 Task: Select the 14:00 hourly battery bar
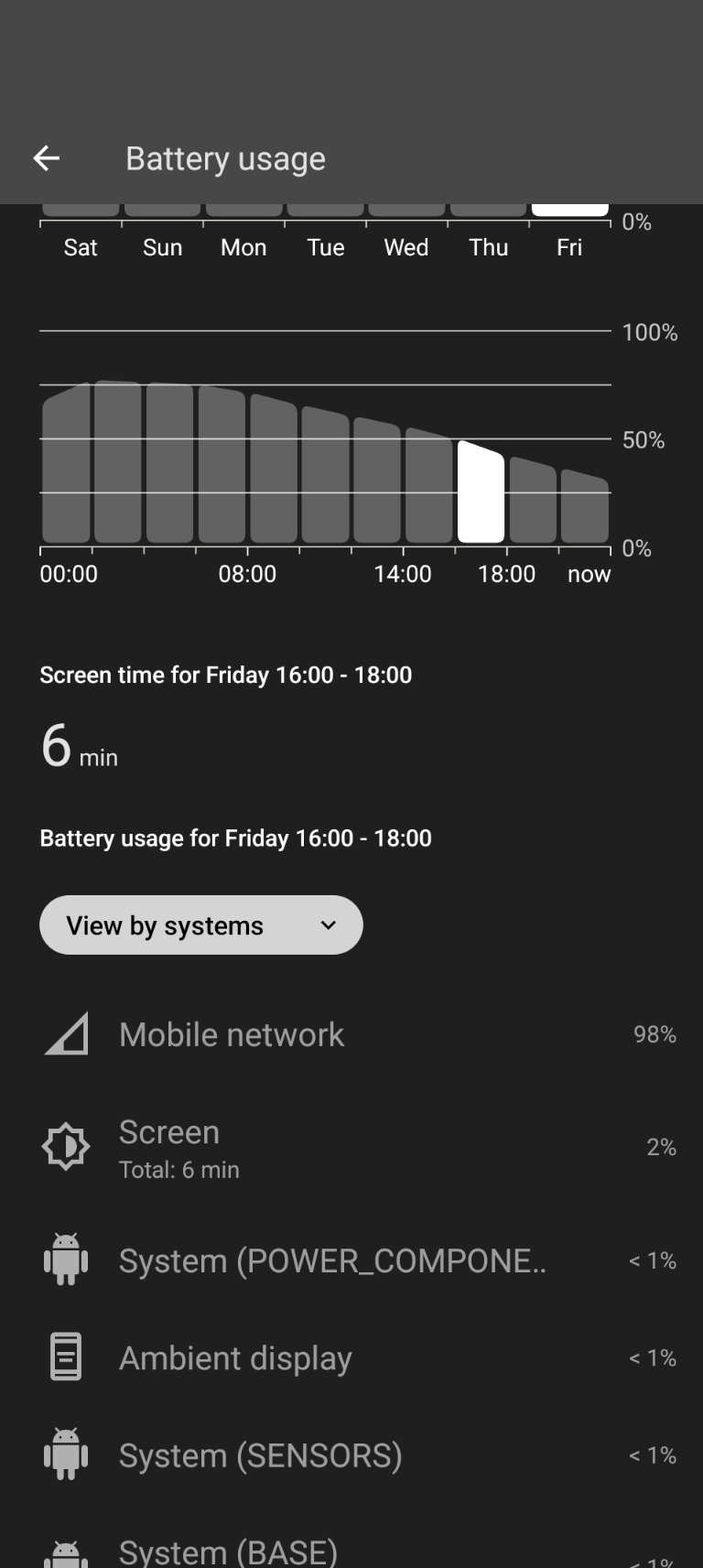(429, 487)
